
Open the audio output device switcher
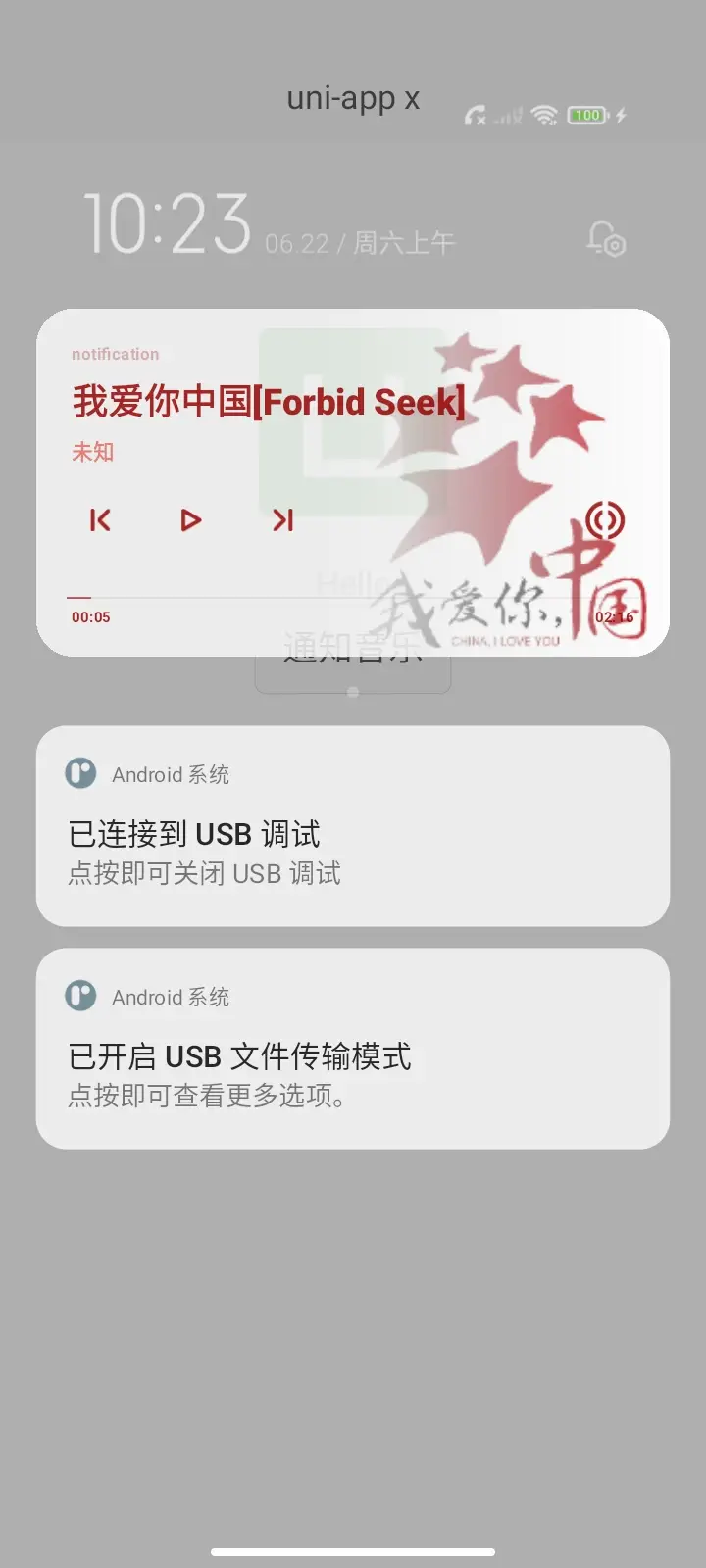coord(605,520)
